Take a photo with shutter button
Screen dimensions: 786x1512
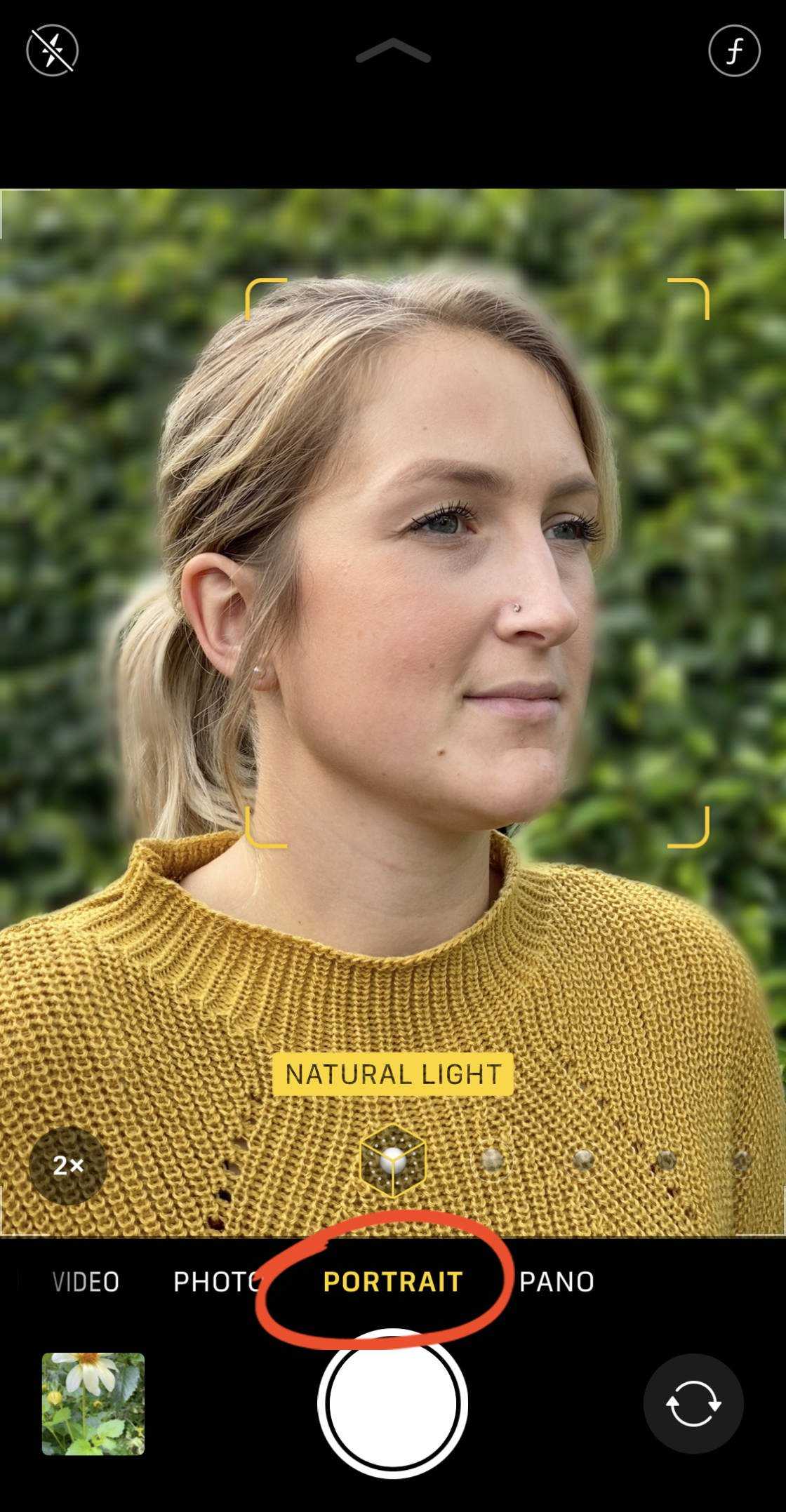(392, 1403)
